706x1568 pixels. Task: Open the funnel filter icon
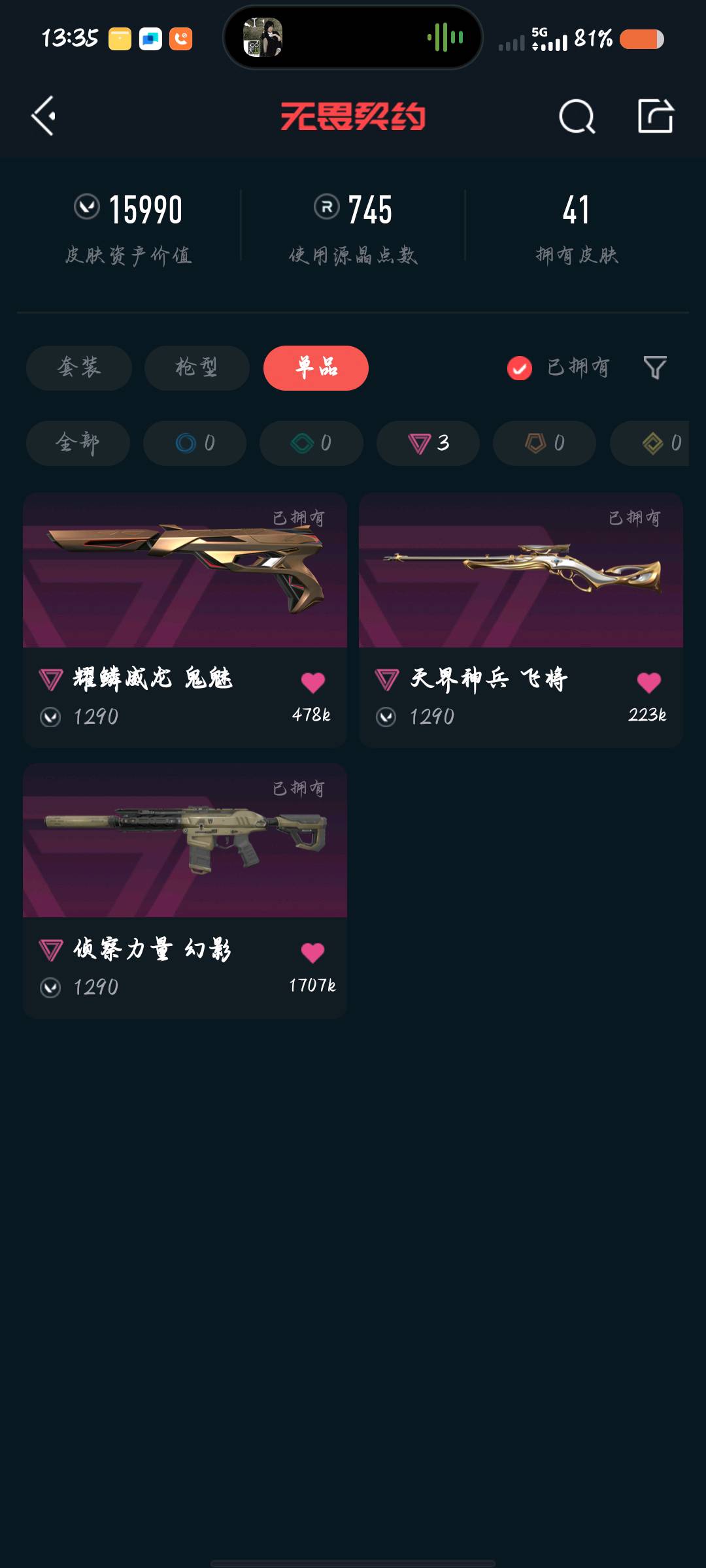[x=655, y=368]
